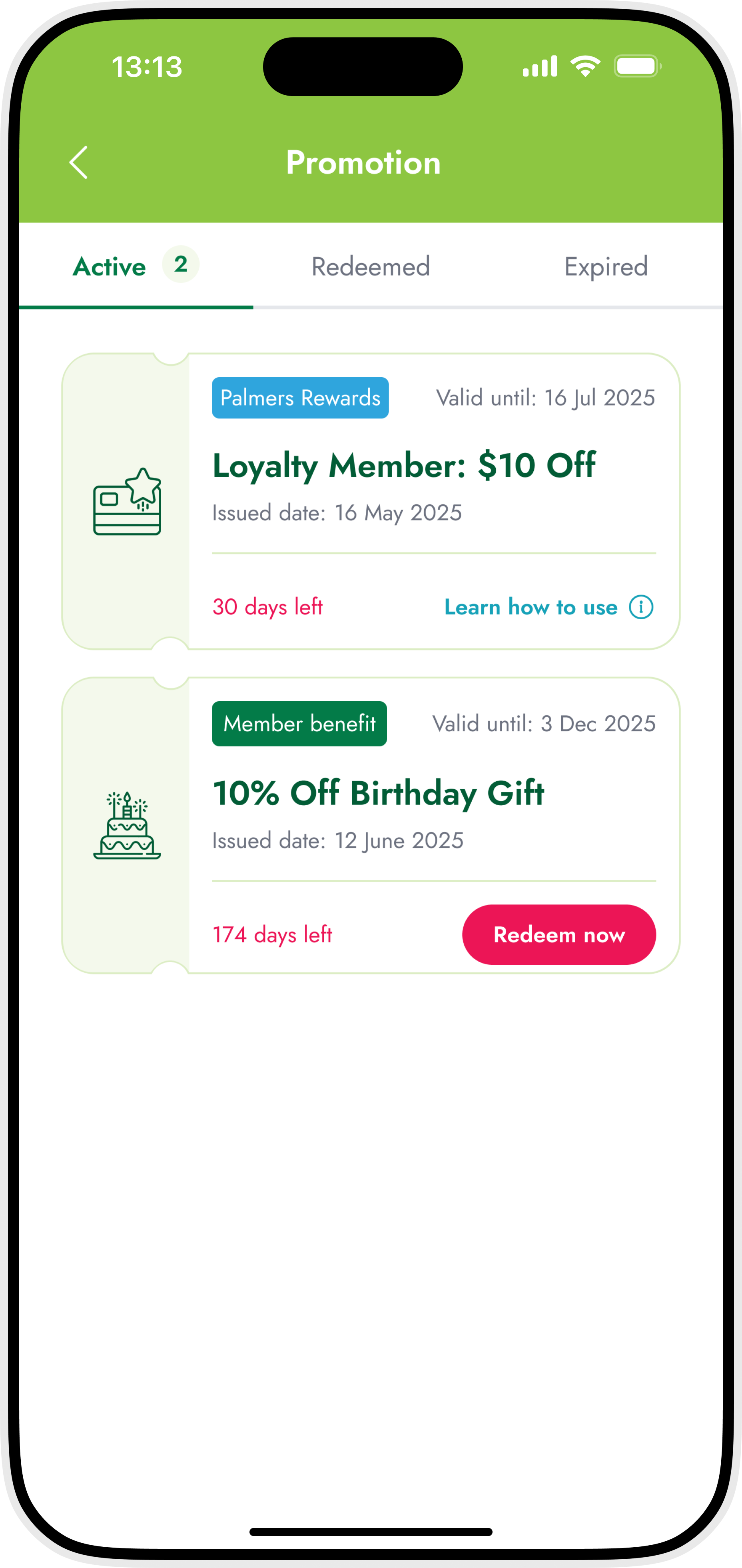
Task: Go back using the header arrow
Action: (78, 162)
